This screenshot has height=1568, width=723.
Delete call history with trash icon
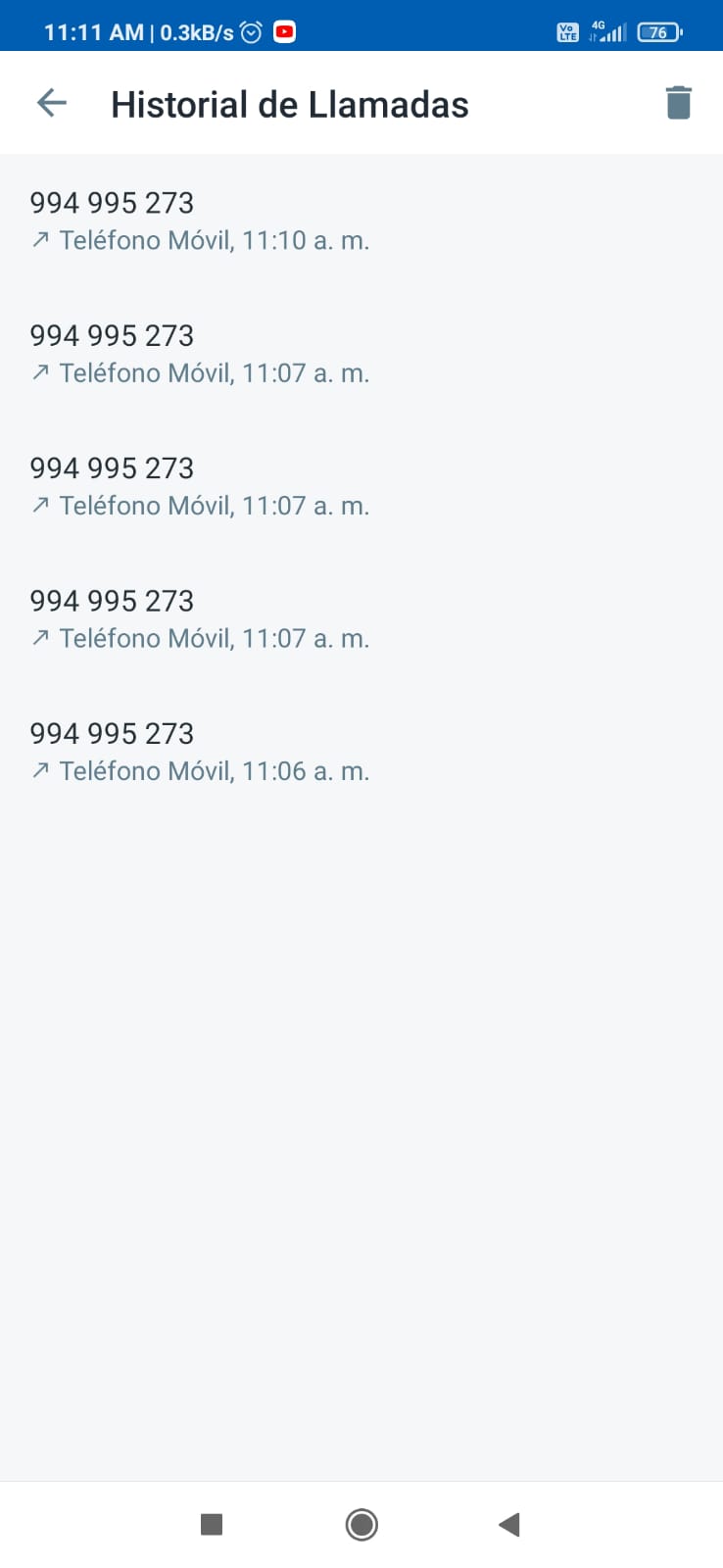(x=678, y=103)
